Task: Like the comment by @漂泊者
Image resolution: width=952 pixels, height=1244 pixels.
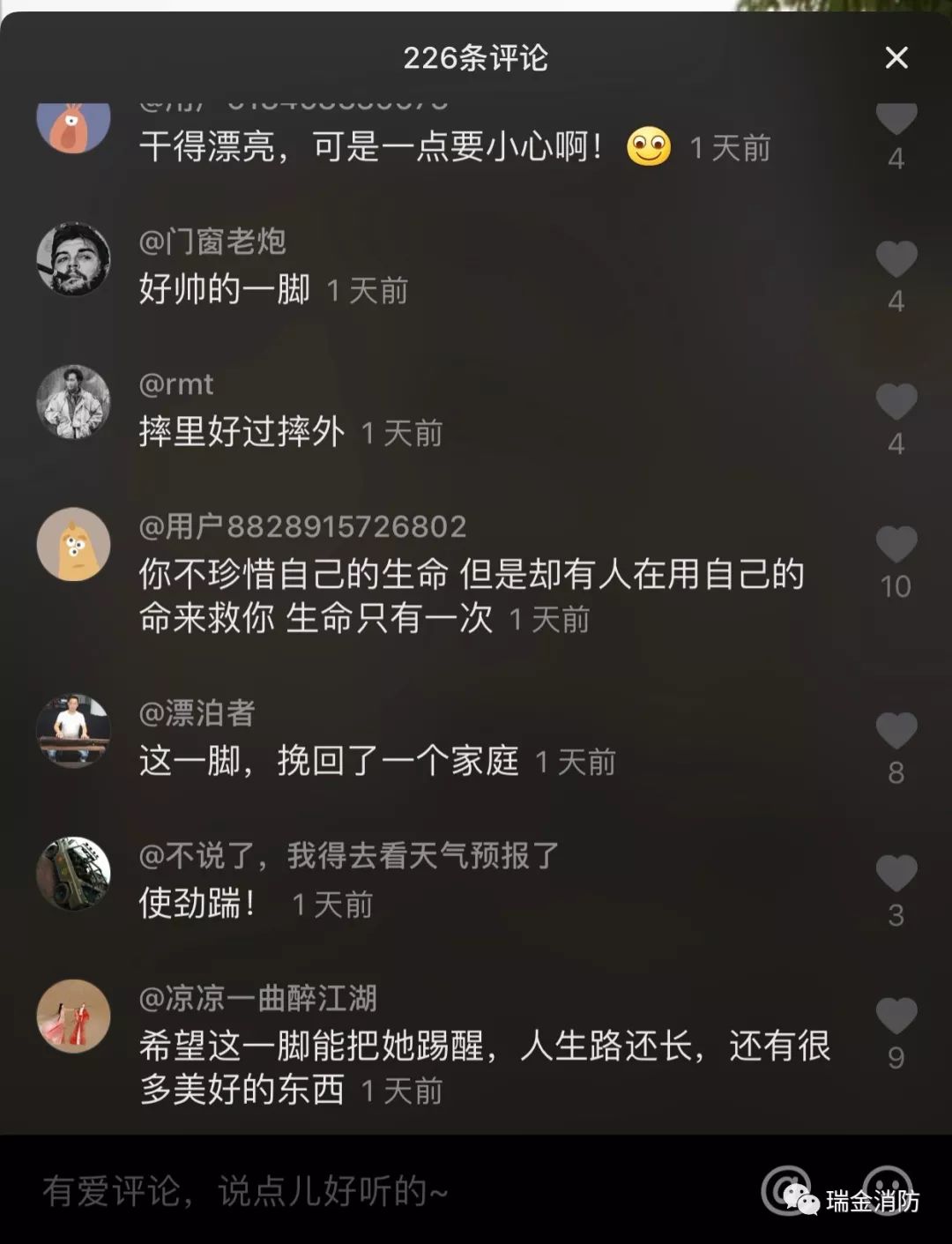Action: pos(896,731)
